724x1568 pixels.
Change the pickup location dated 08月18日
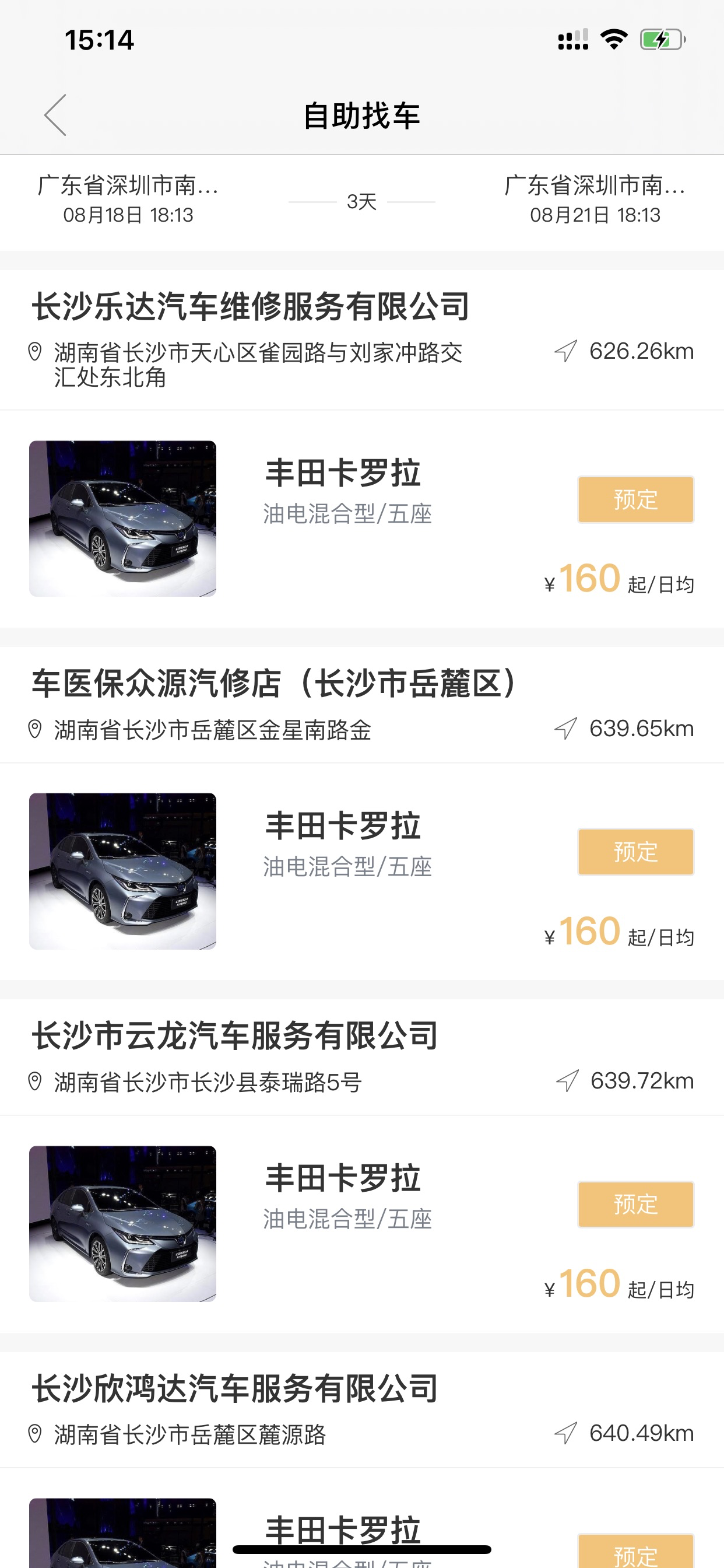[x=128, y=199]
